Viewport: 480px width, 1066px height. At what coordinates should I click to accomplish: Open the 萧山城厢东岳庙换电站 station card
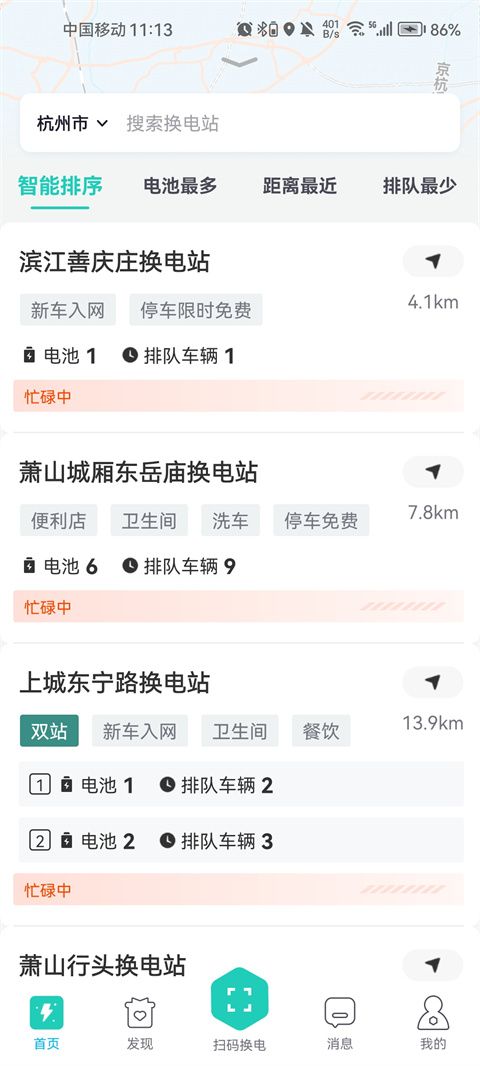(239, 538)
